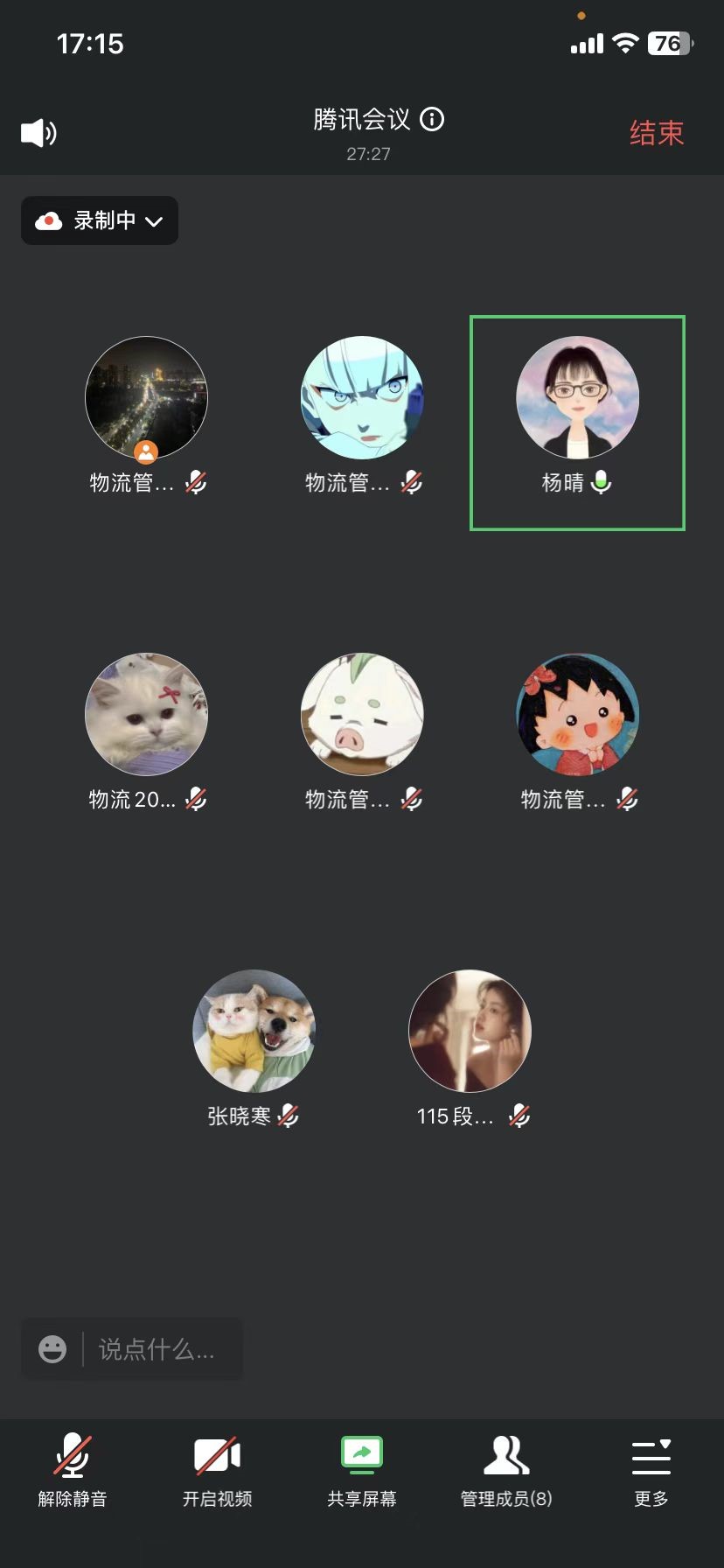
Task: Open the emoji reaction picker
Action: tap(52, 1348)
